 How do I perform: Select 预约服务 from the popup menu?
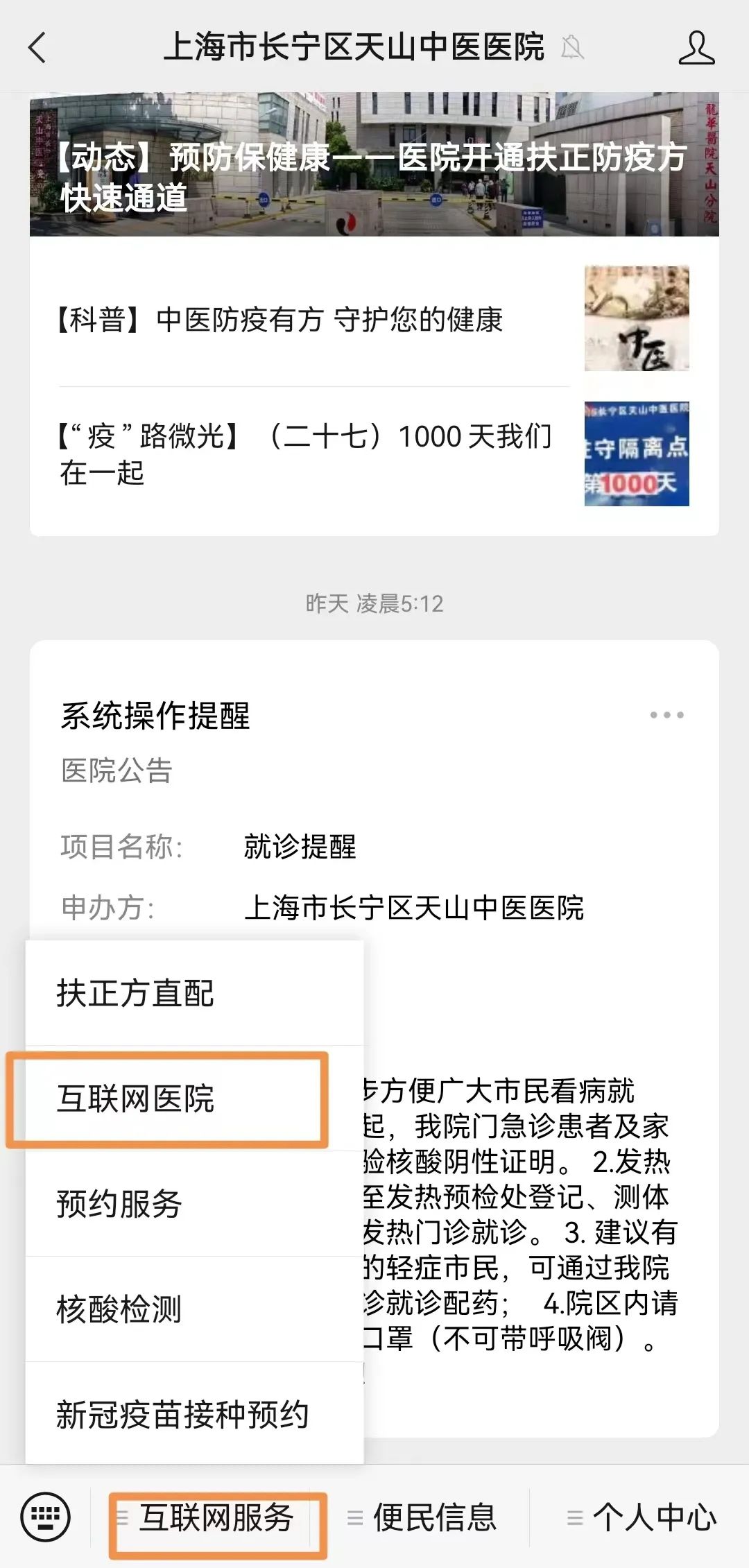click(x=119, y=1204)
